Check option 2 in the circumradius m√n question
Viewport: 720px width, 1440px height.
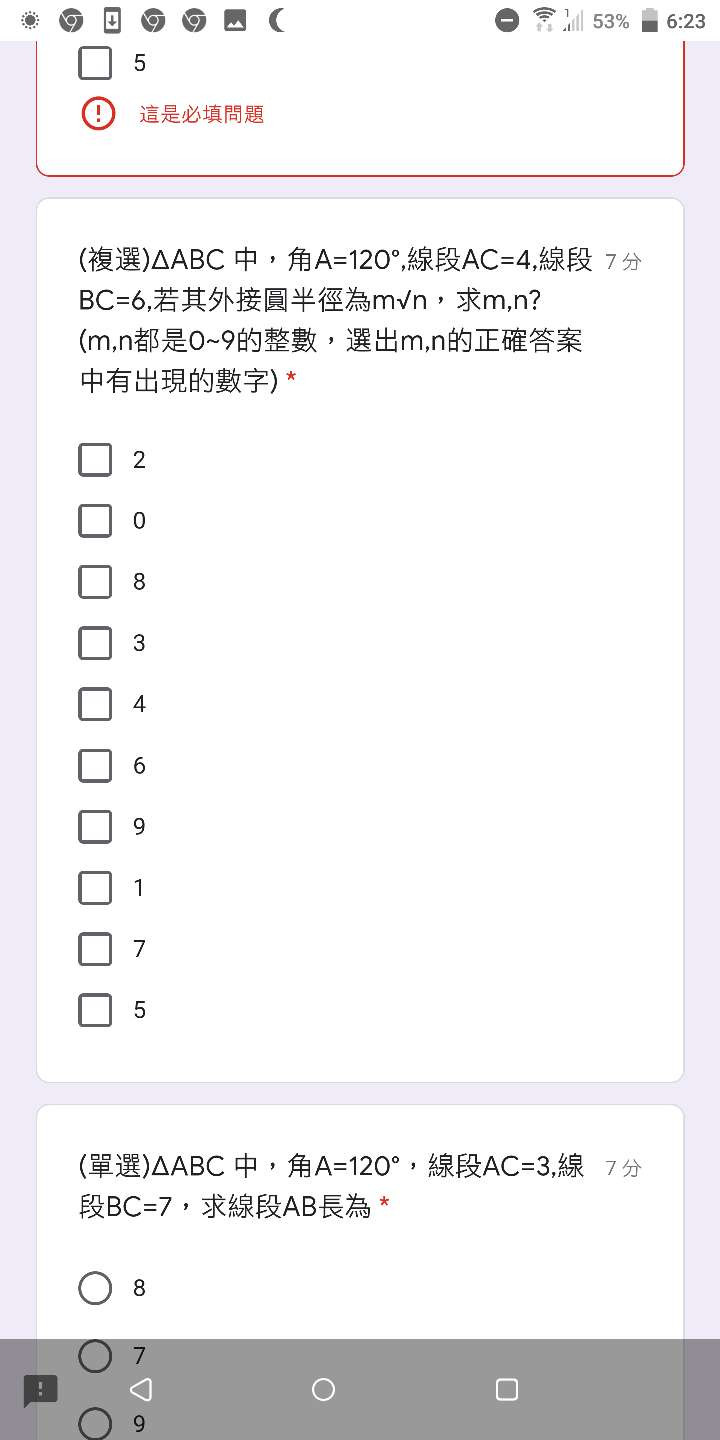pyautogui.click(x=95, y=460)
